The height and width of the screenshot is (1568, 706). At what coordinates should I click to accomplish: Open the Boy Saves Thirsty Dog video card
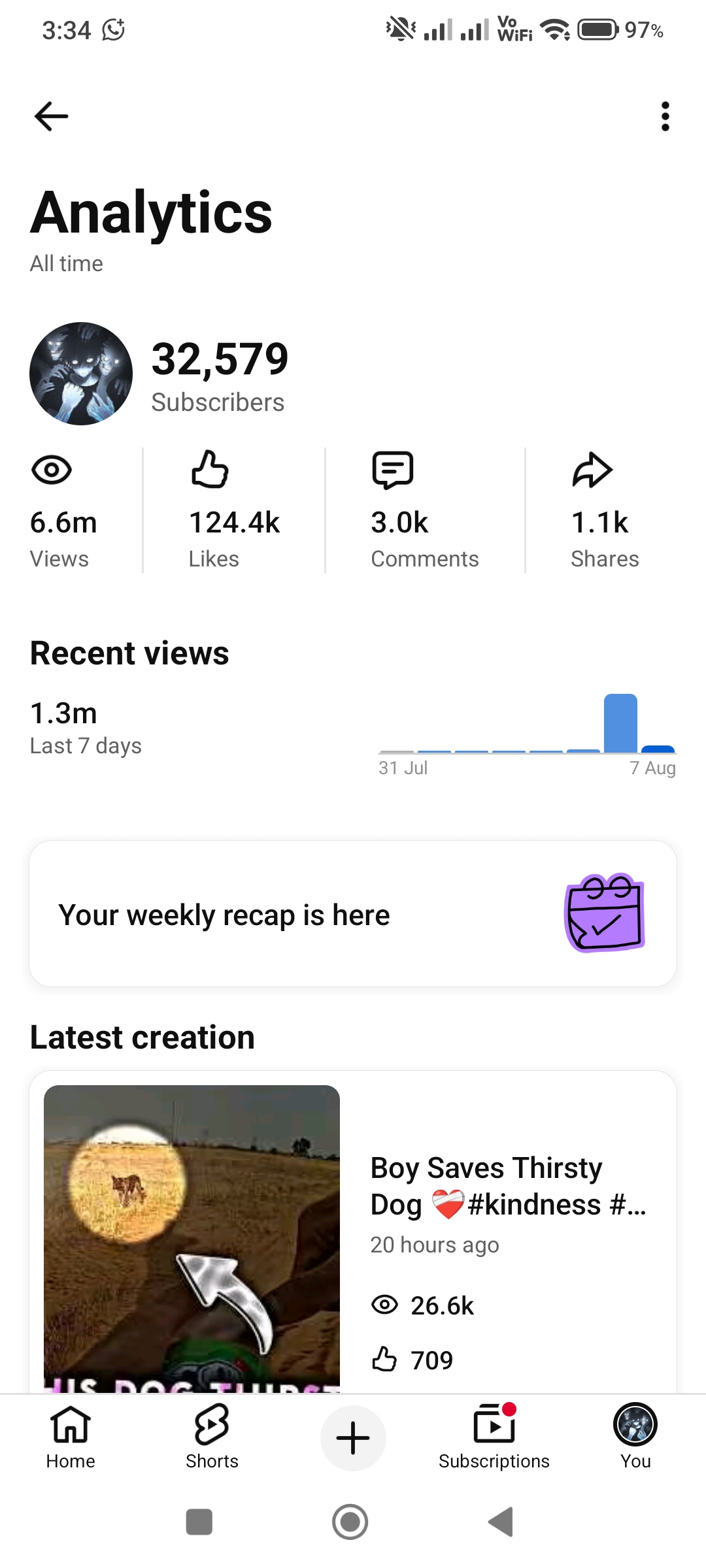[x=353, y=1232]
